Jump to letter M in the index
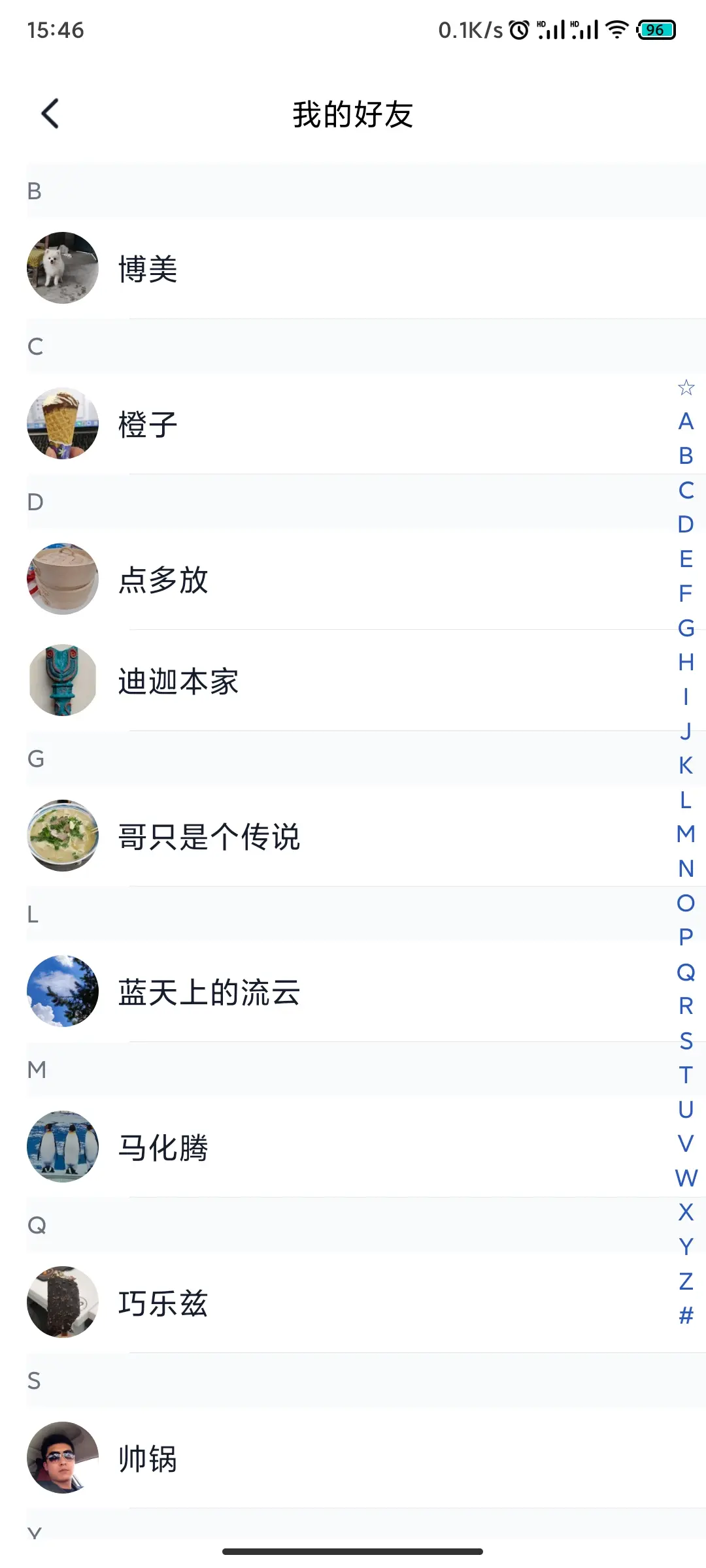Screen dimensions: 706x1568 (686, 834)
